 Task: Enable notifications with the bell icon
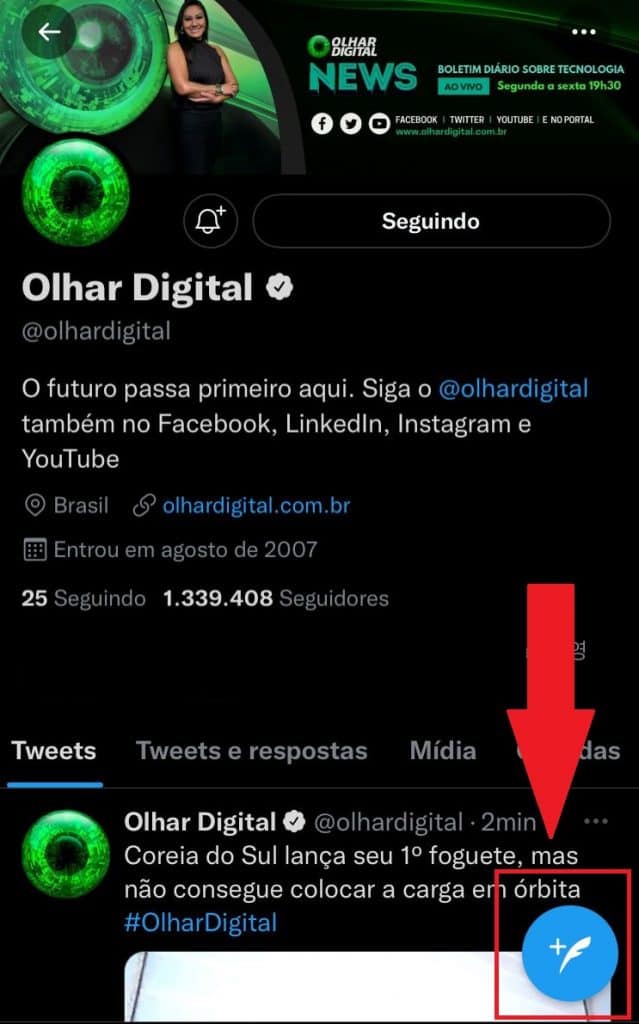click(210, 221)
